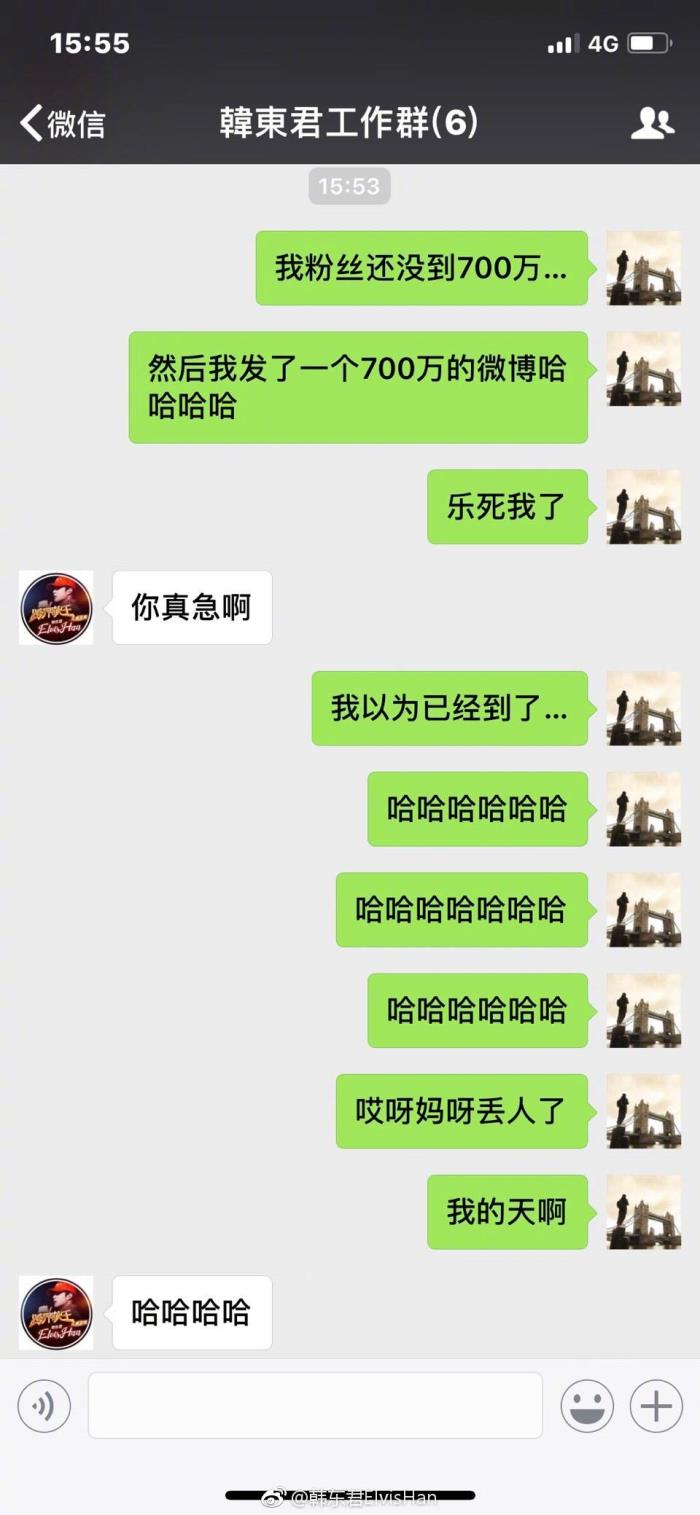
Task: Go back to the 微信 chat list
Action: pyautogui.click(x=62, y=124)
